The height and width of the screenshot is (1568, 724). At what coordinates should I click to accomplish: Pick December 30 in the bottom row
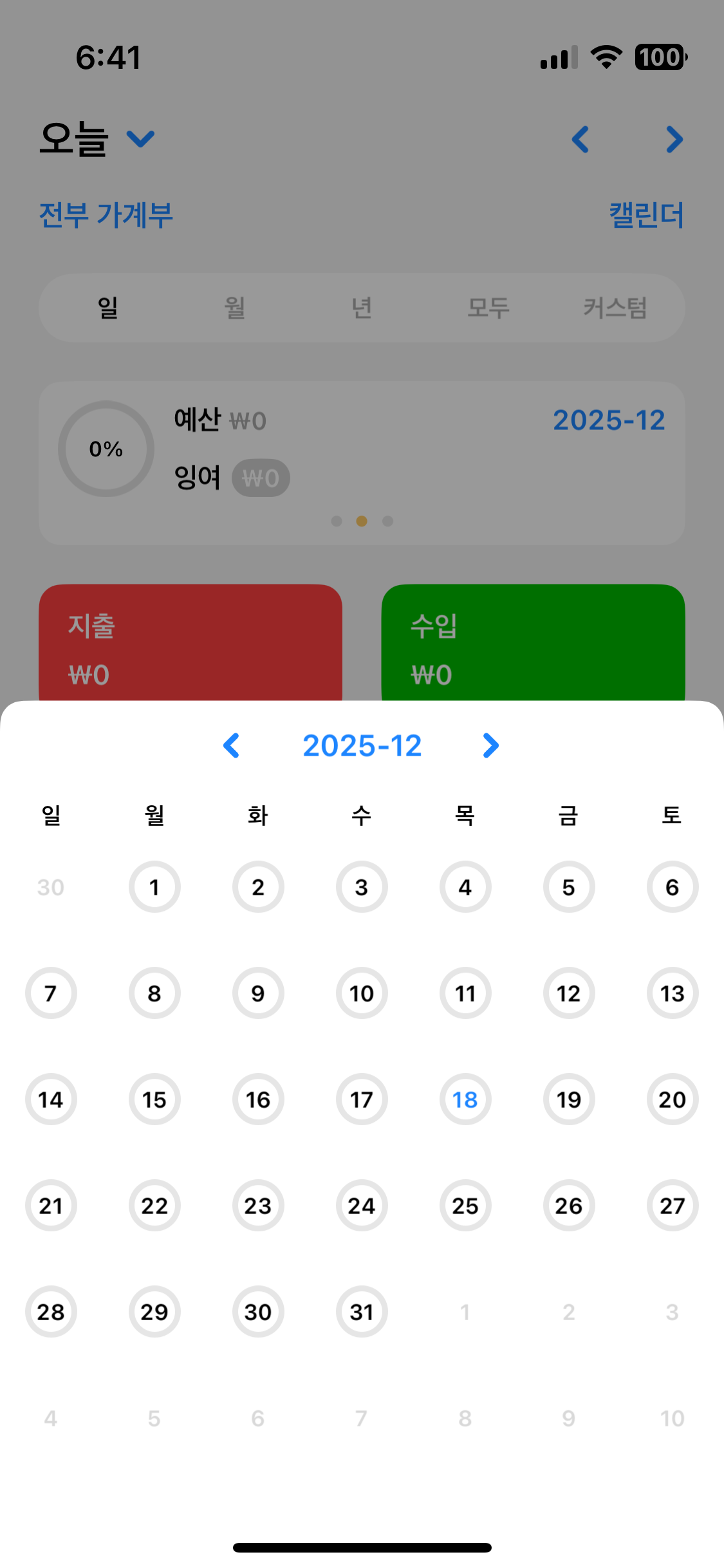[x=258, y=1312]
